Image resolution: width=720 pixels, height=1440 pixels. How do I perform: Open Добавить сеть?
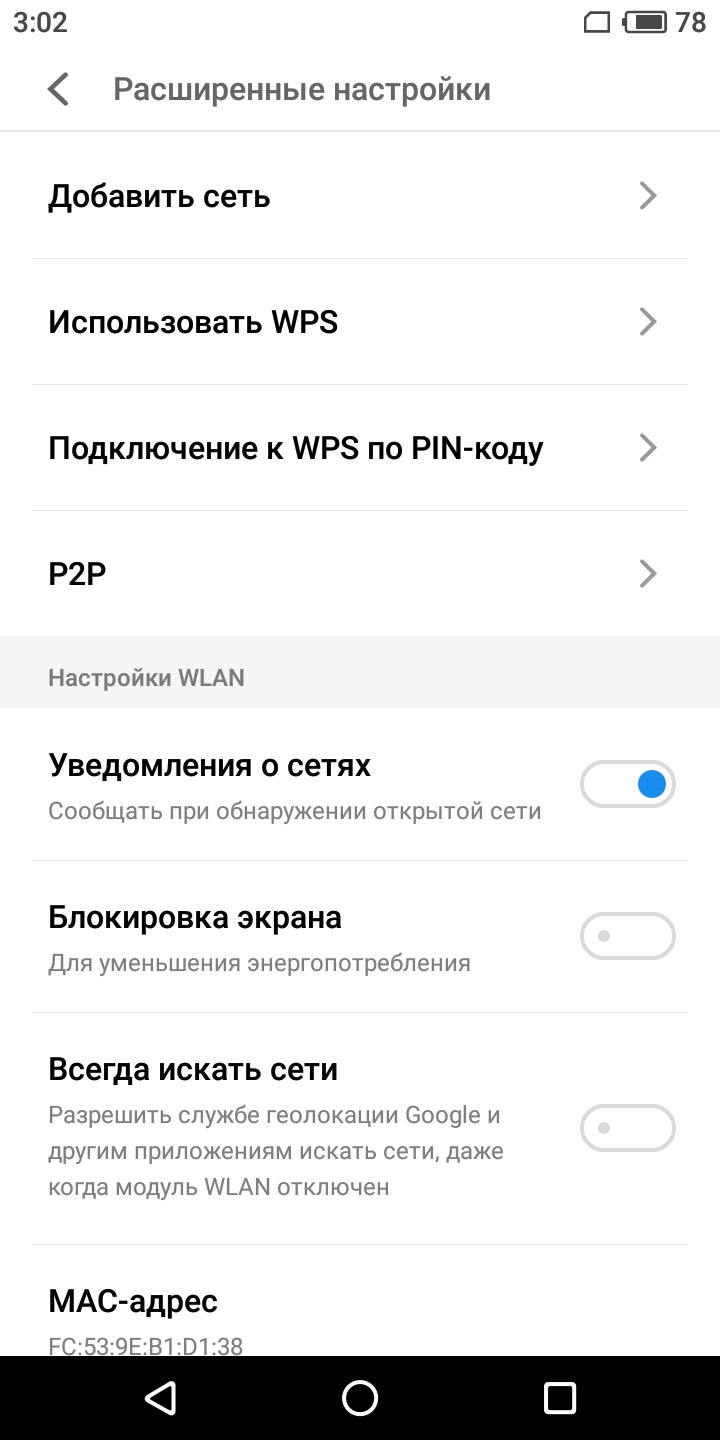click(x=360, y=196)
